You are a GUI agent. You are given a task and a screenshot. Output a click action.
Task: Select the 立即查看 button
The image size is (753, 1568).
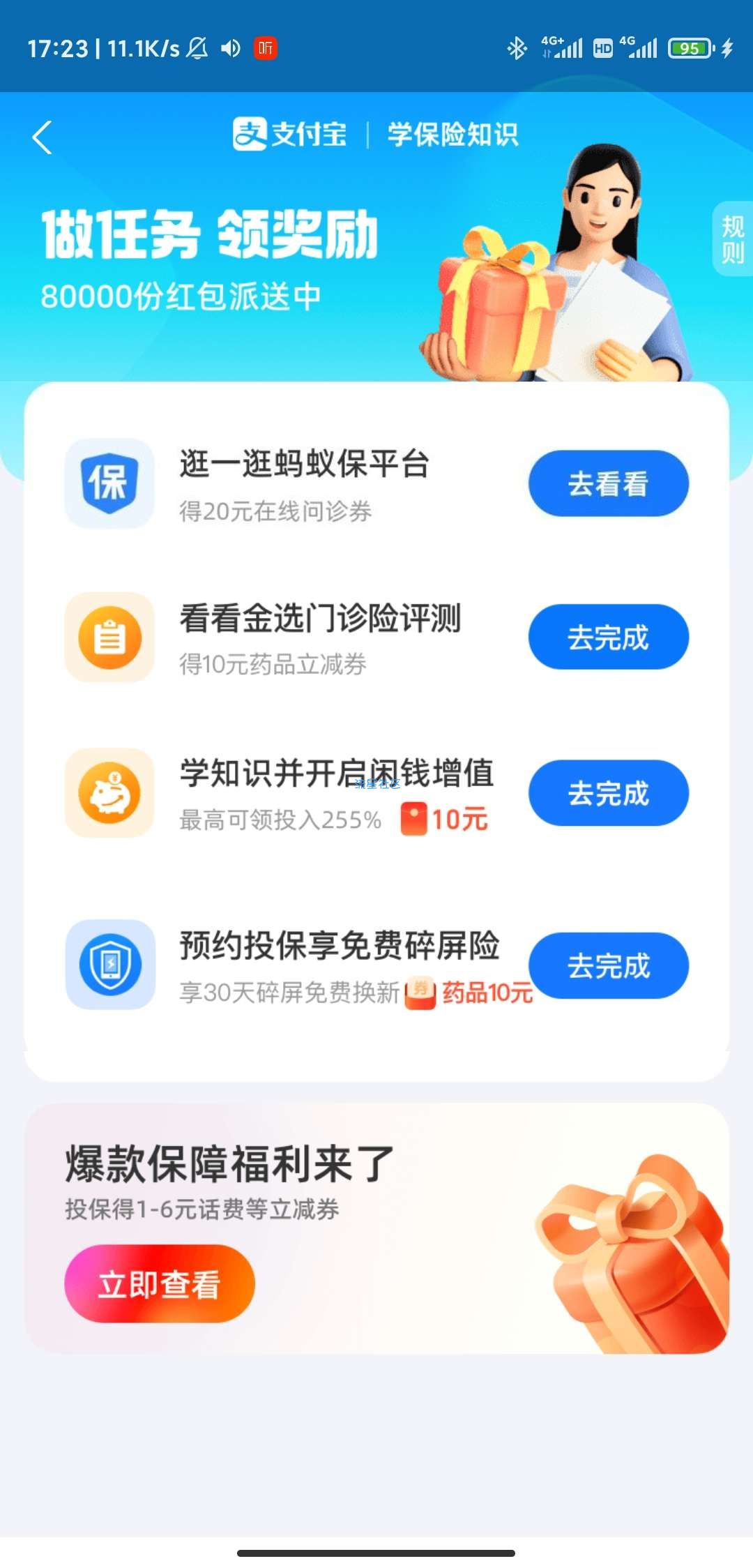point(160,1284)
